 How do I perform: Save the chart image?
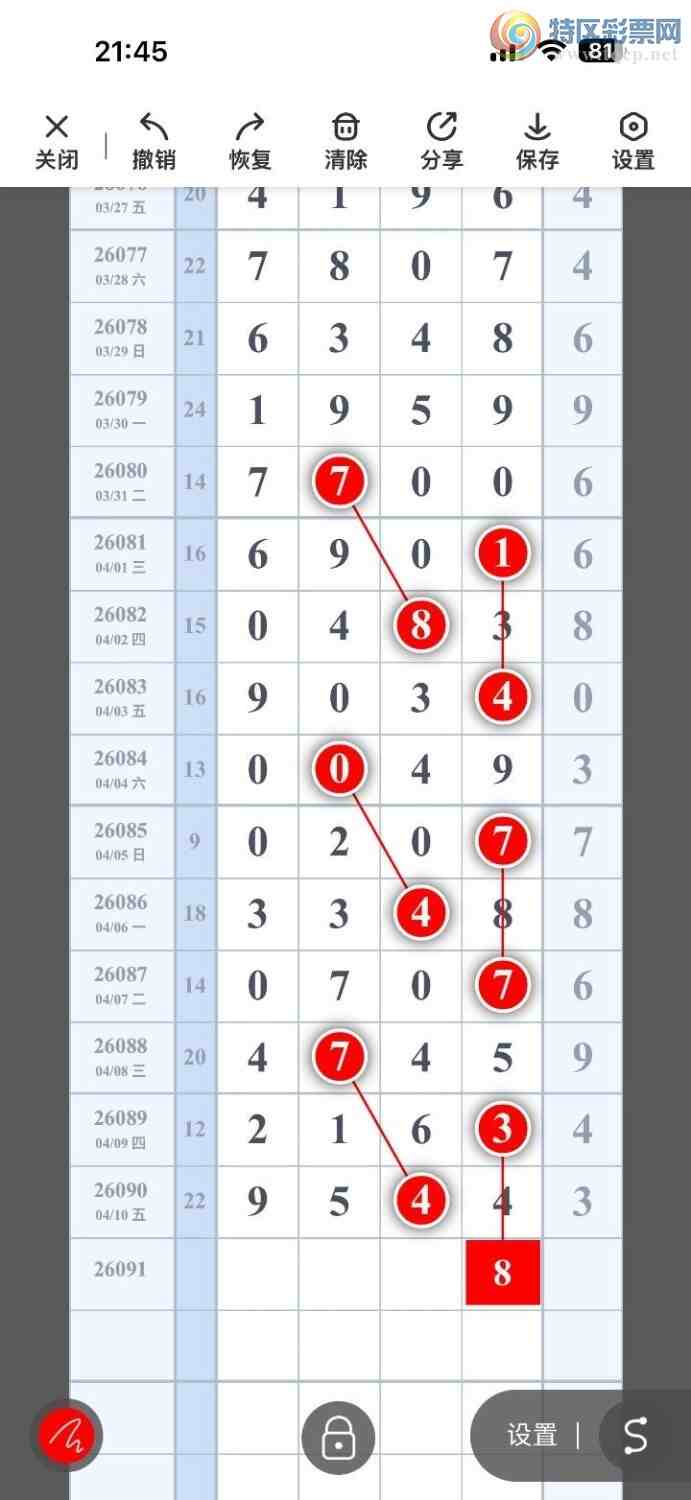537,141
